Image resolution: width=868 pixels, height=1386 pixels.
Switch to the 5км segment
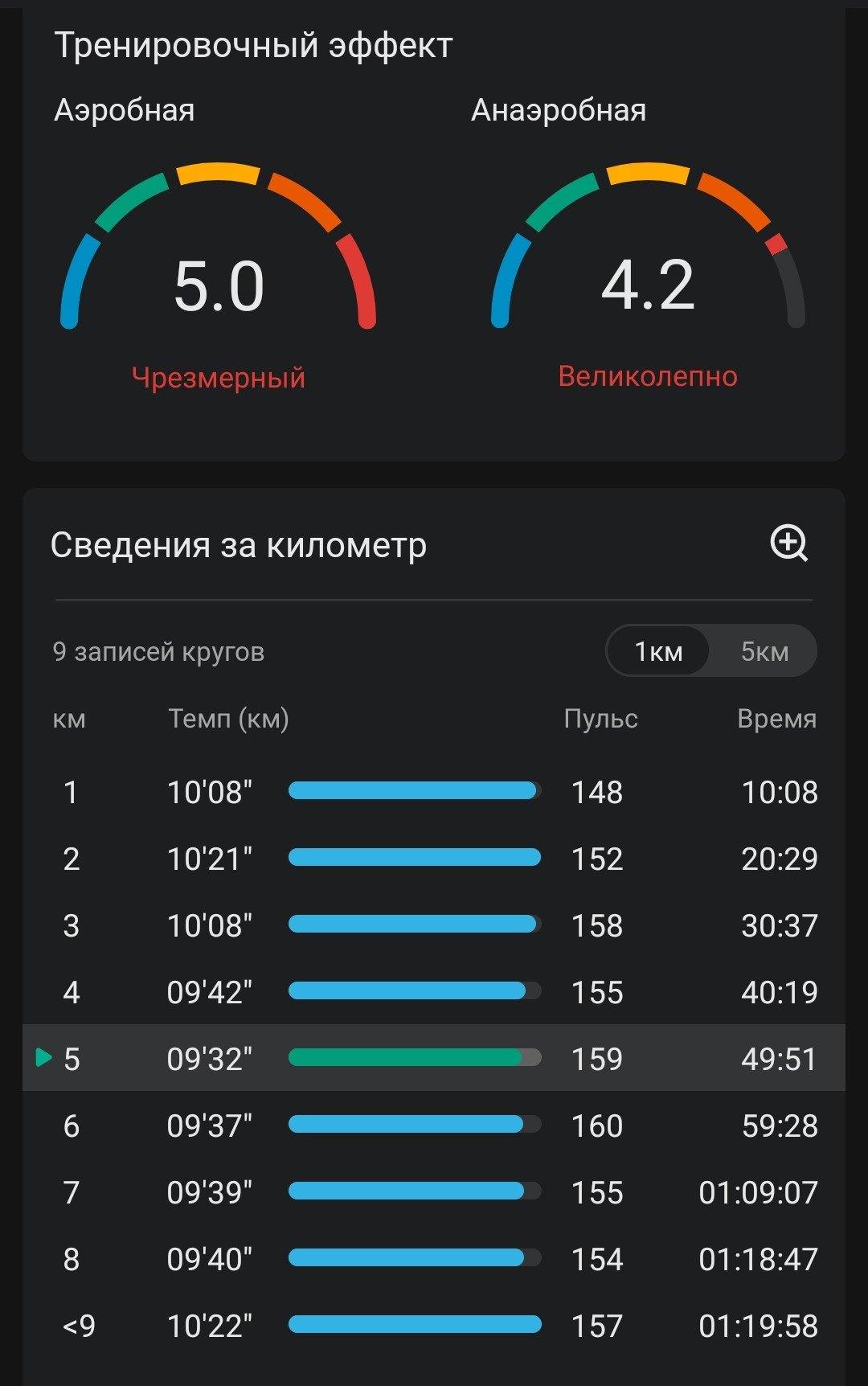764,651
